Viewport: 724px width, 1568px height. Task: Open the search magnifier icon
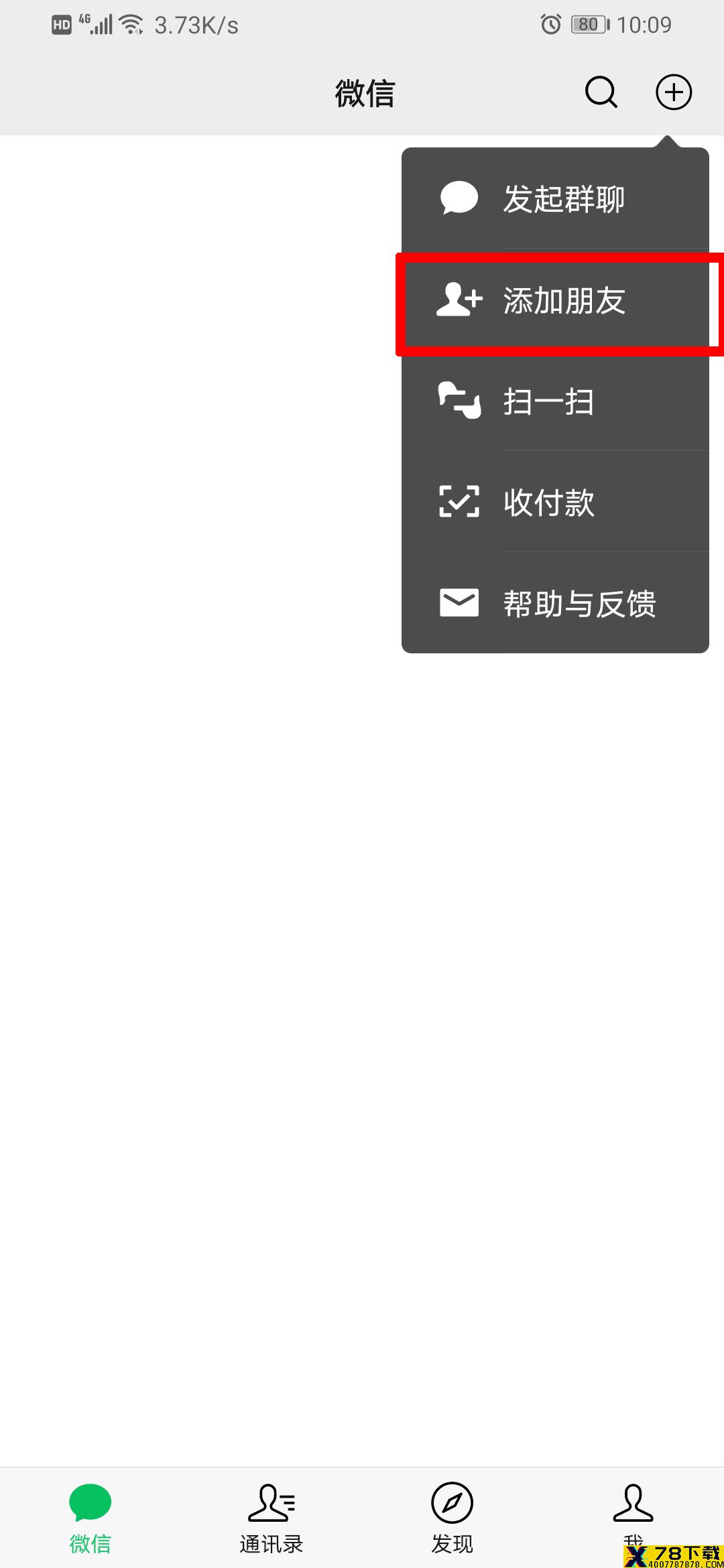click(601, 92)
